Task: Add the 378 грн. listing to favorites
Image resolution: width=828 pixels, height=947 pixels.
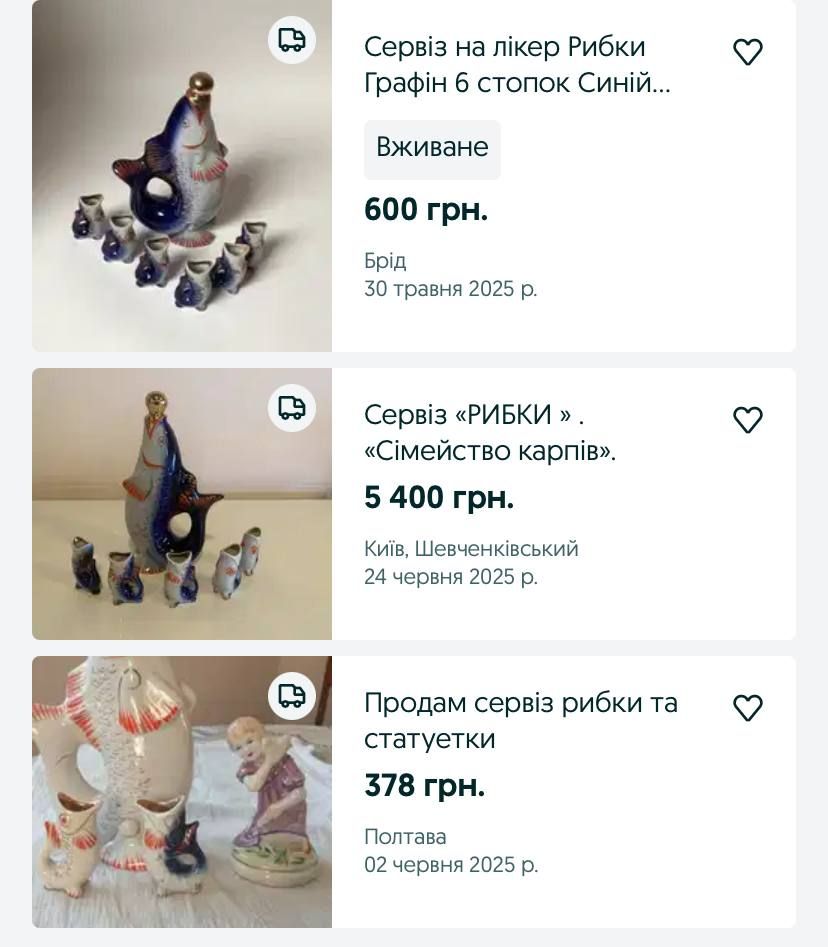Action: (748, 708)
